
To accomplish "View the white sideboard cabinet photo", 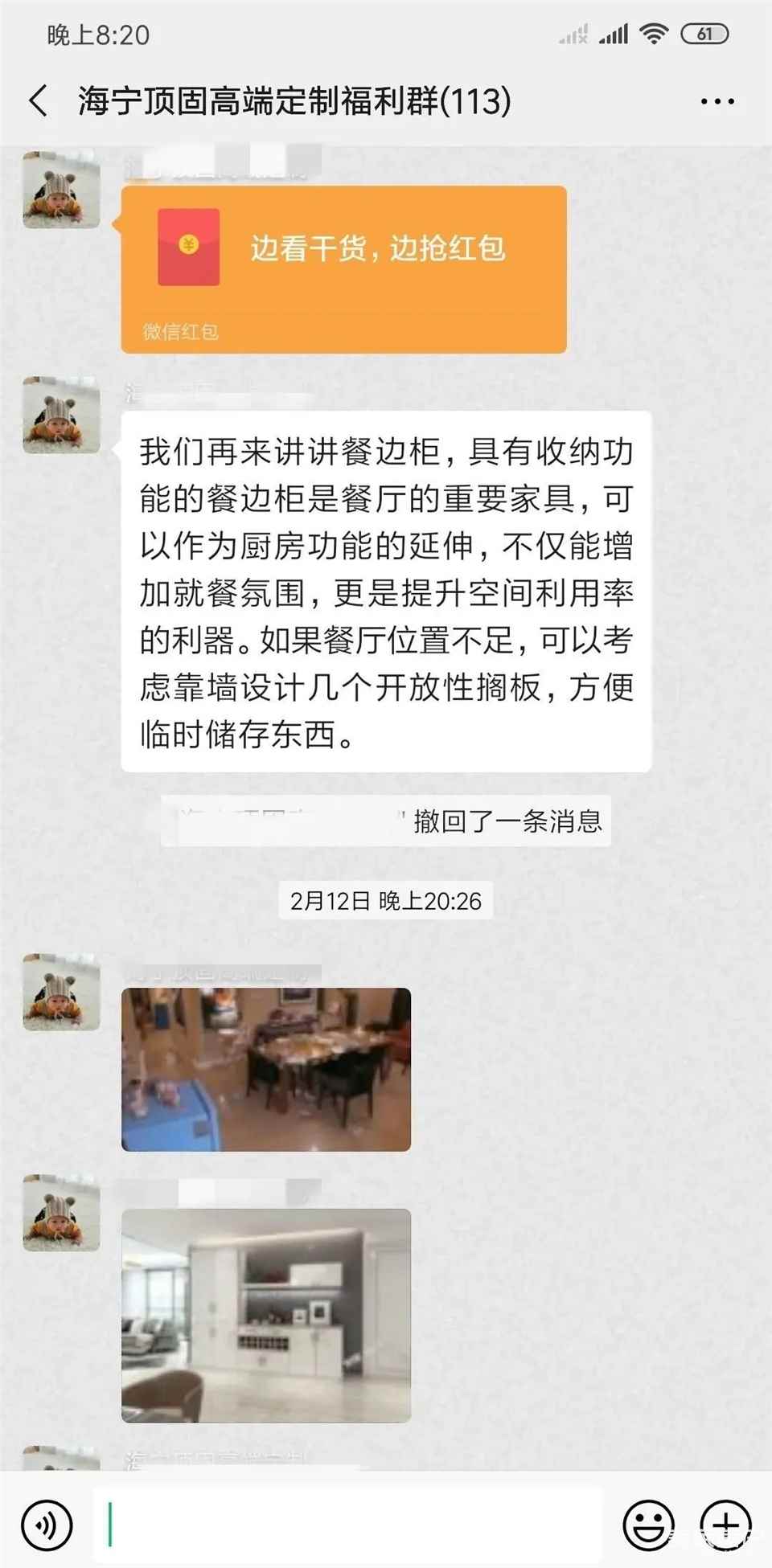I will (x=266, y=1315).
